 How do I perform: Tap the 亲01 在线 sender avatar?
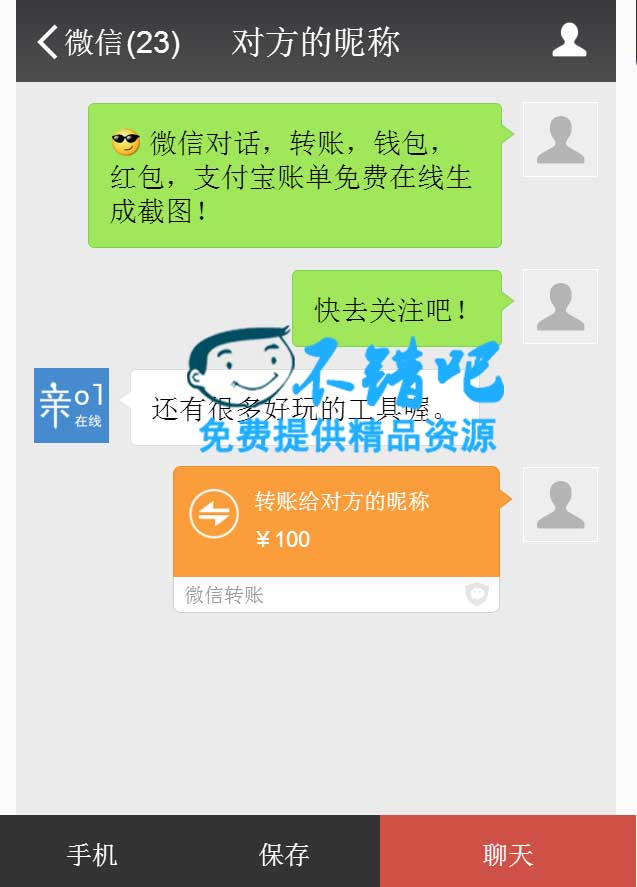coord(71,405)
